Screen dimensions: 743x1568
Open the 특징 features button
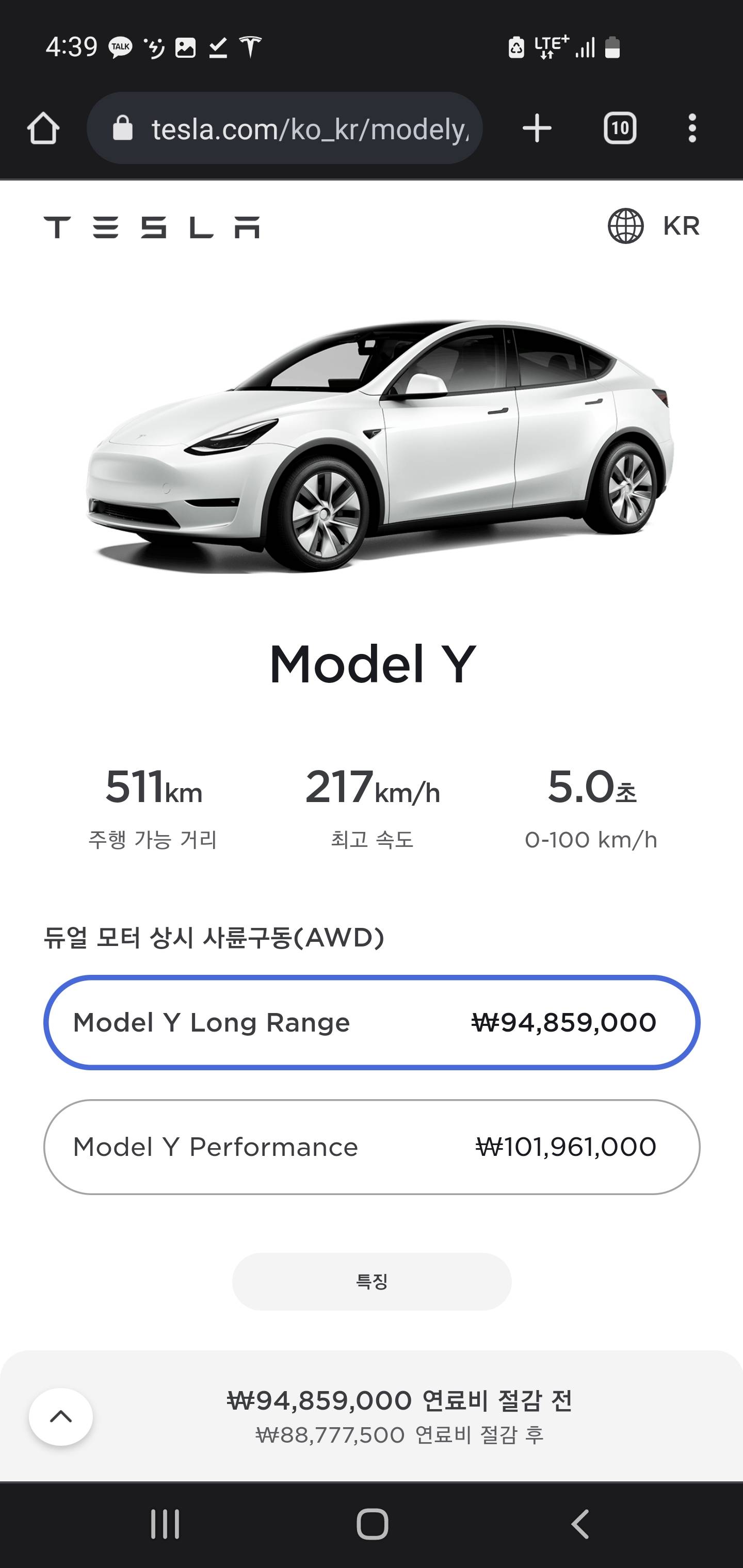click(372, 1281)
